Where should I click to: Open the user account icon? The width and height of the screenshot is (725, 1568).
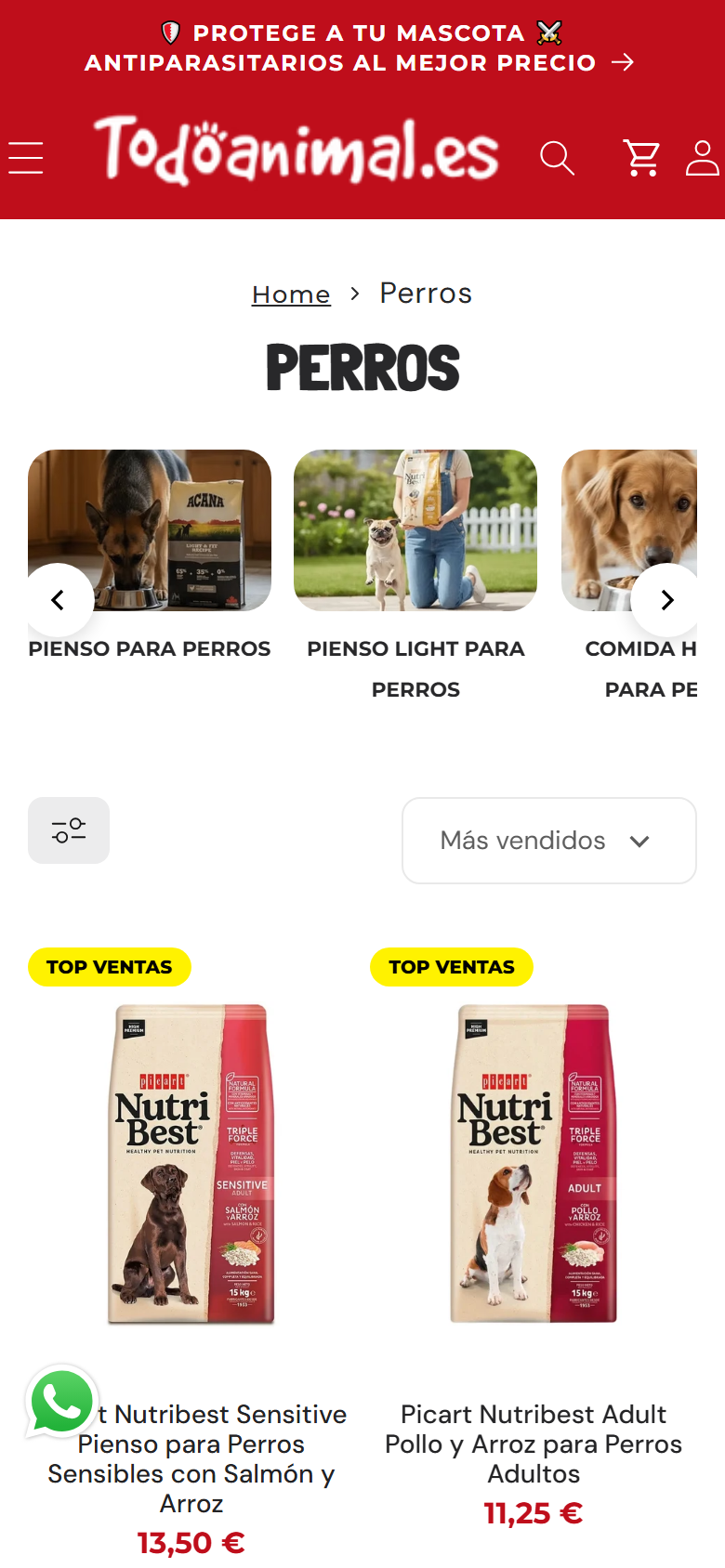(x=703, y=158)
